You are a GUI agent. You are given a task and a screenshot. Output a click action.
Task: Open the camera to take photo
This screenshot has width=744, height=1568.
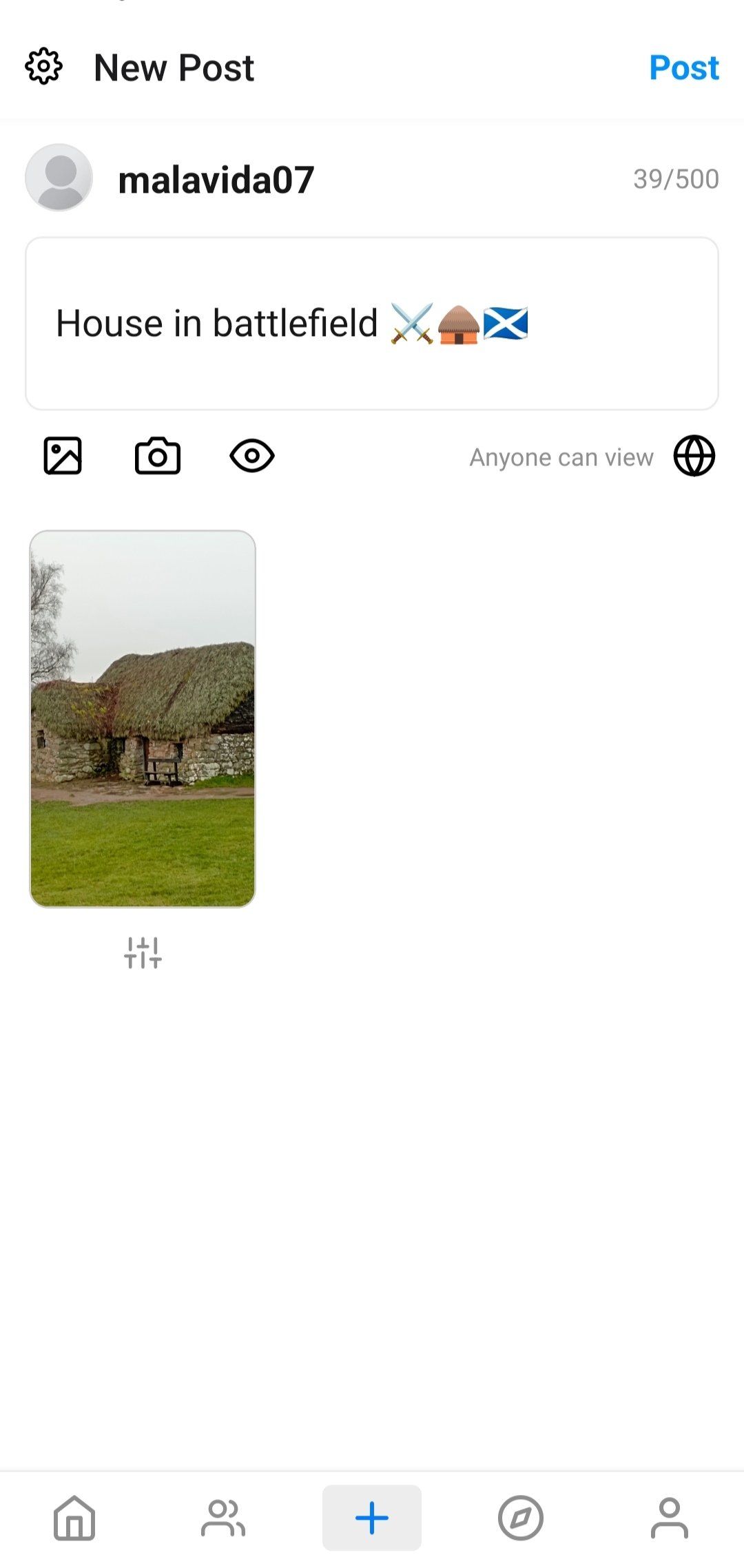[158, 456]
